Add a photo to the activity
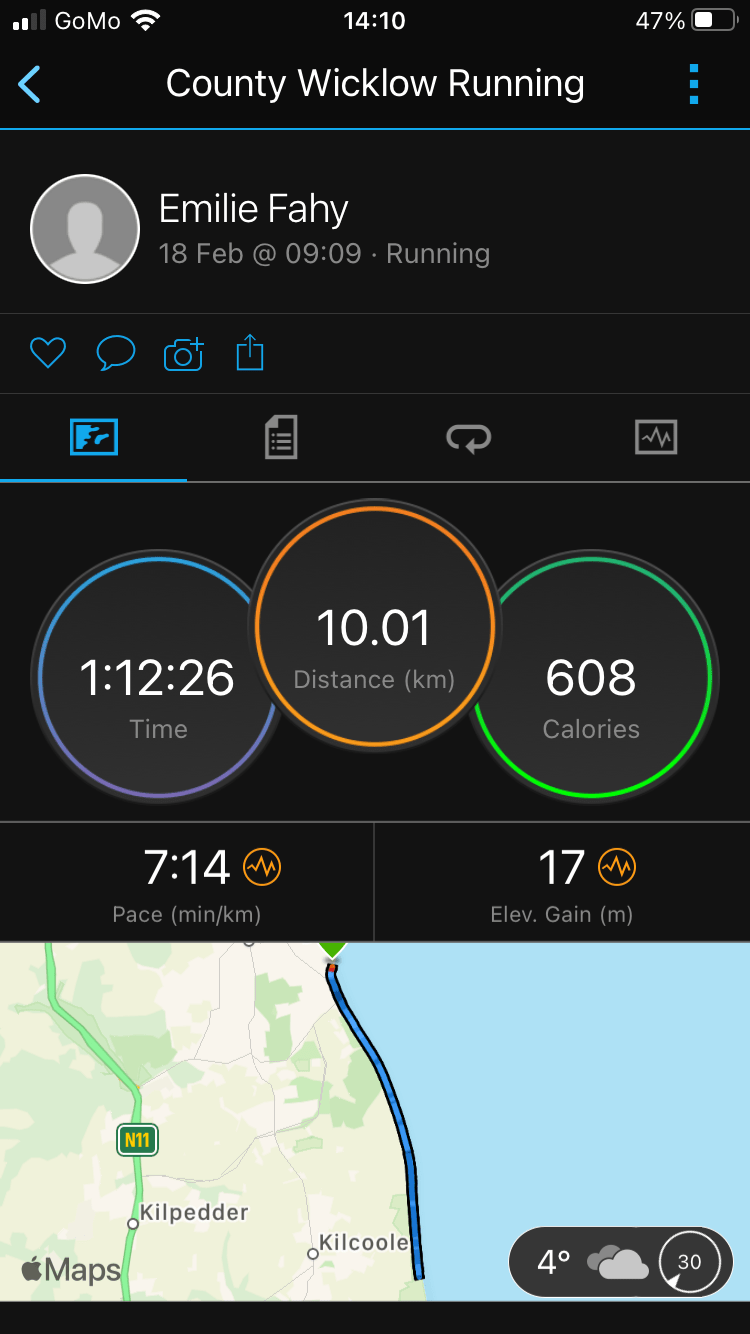This screenshot has height=1334, width=750. (183, 353)
